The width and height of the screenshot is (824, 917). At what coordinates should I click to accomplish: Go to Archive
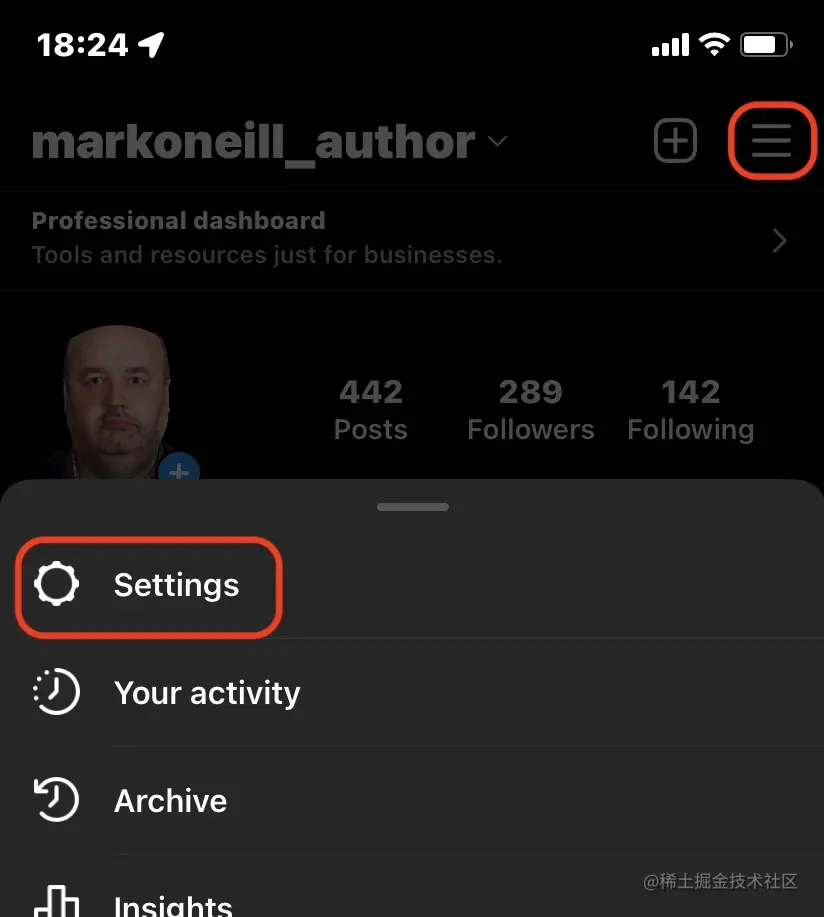[170, 801]
